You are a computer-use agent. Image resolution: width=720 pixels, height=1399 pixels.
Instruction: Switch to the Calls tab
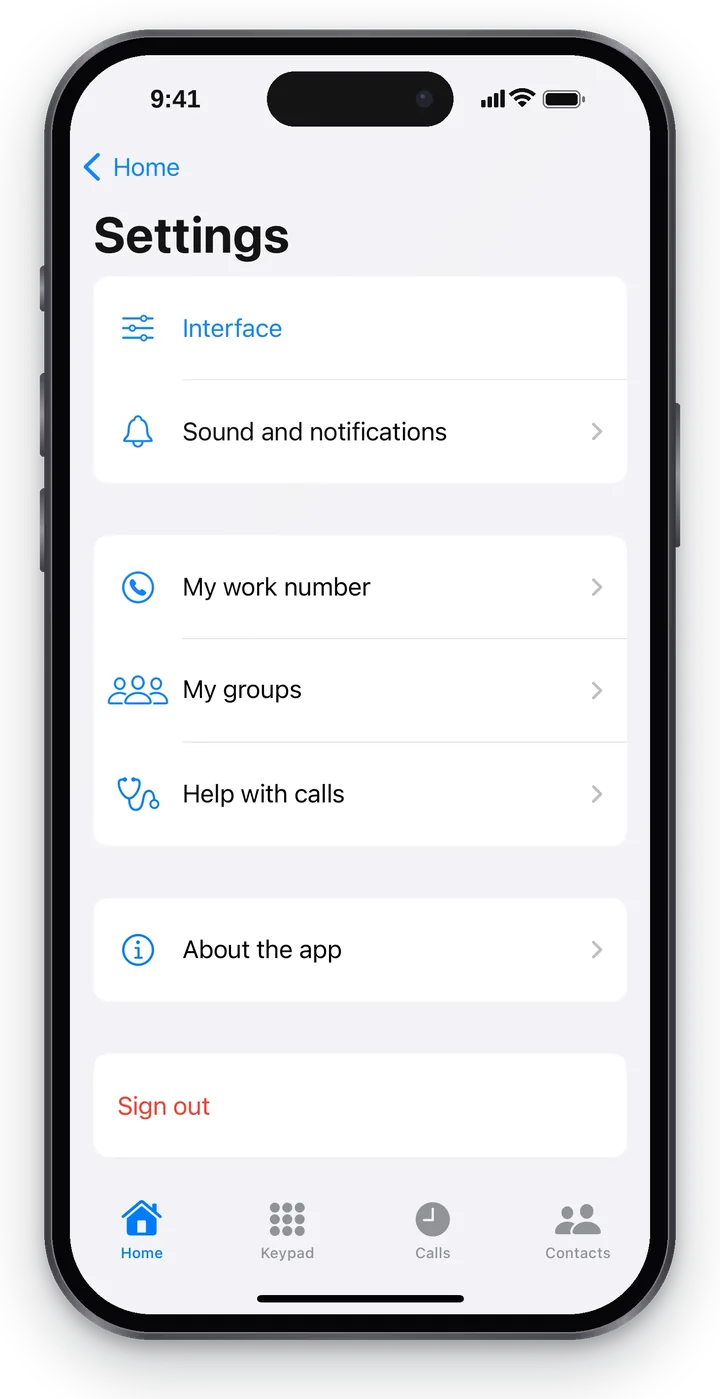tap(433, 1231)
